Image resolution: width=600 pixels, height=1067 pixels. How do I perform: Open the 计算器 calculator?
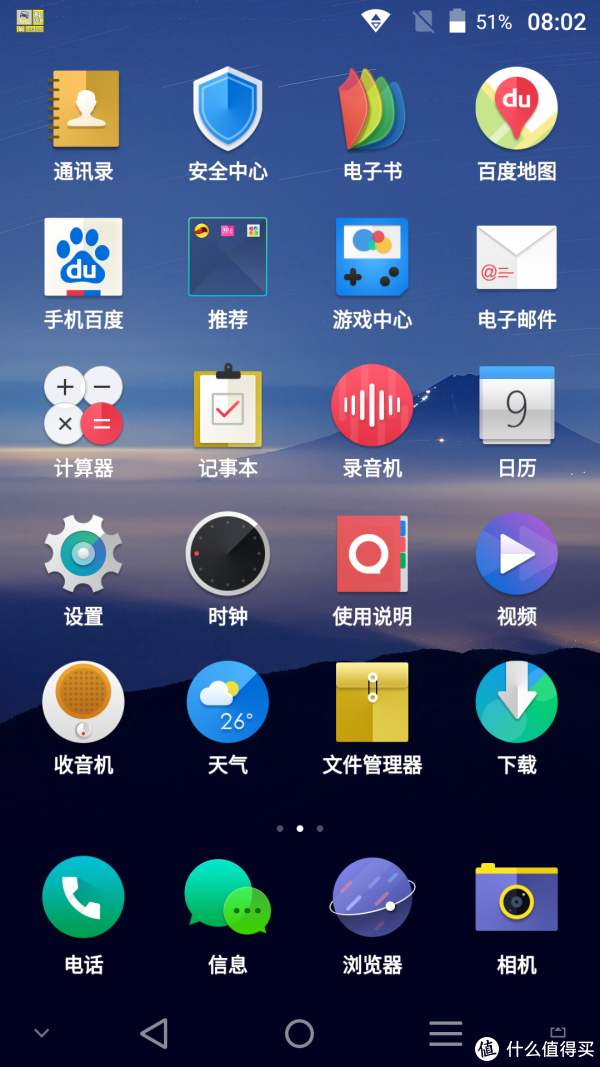(x=84, y=406)
